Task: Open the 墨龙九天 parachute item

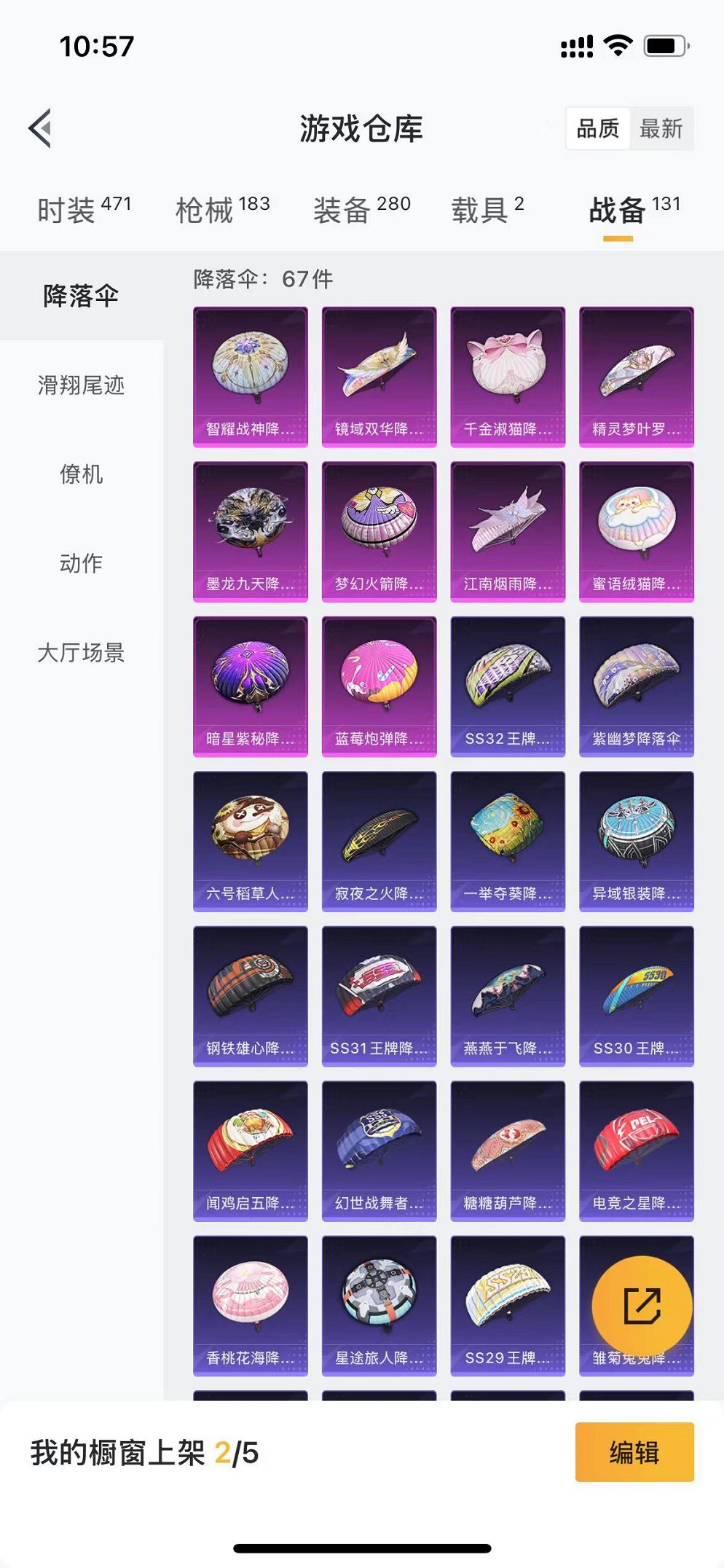Action: (250, 531)
